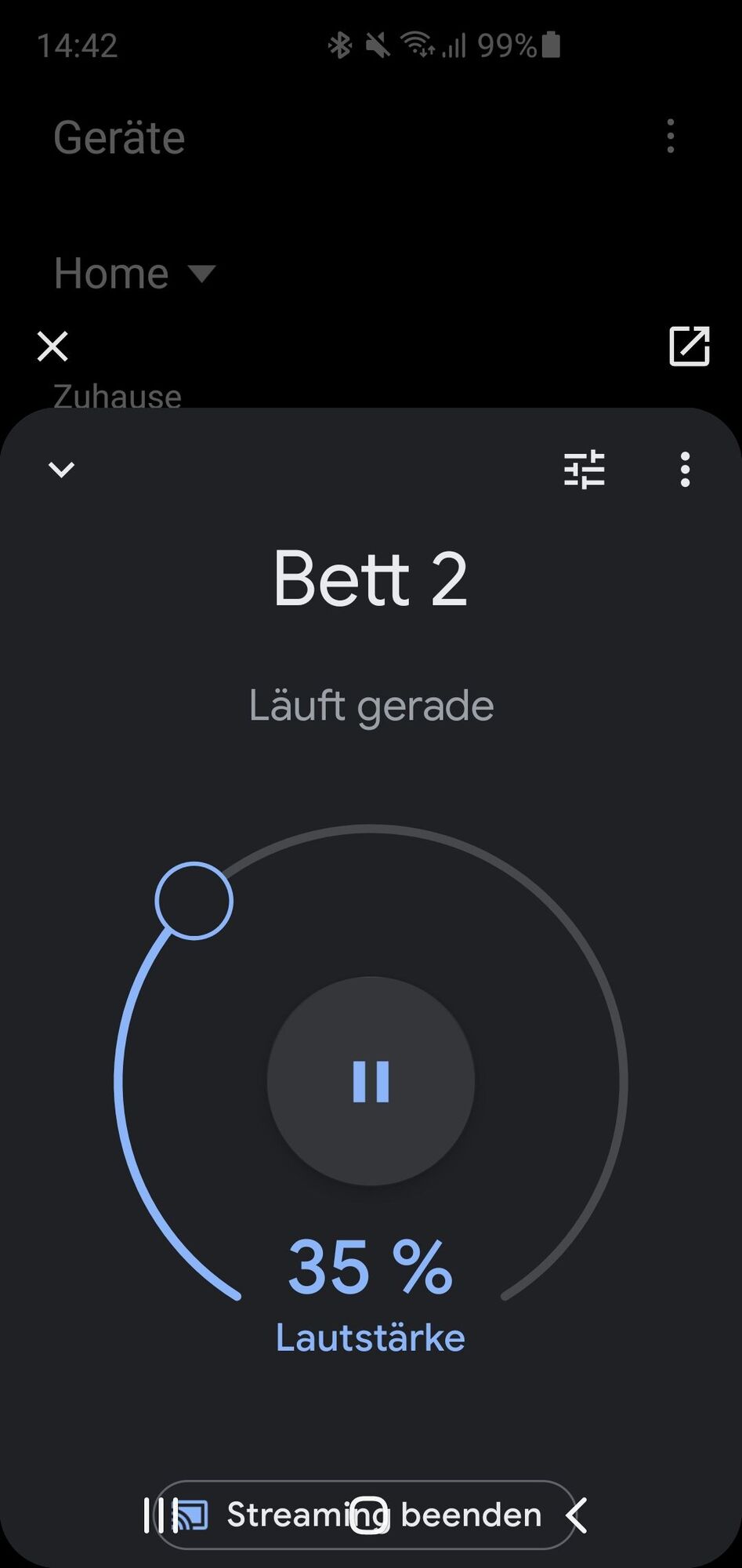This screenshot has height=1568, width=742.
Task: Tap the volume slider knob
Action: (x=194, y=901)
